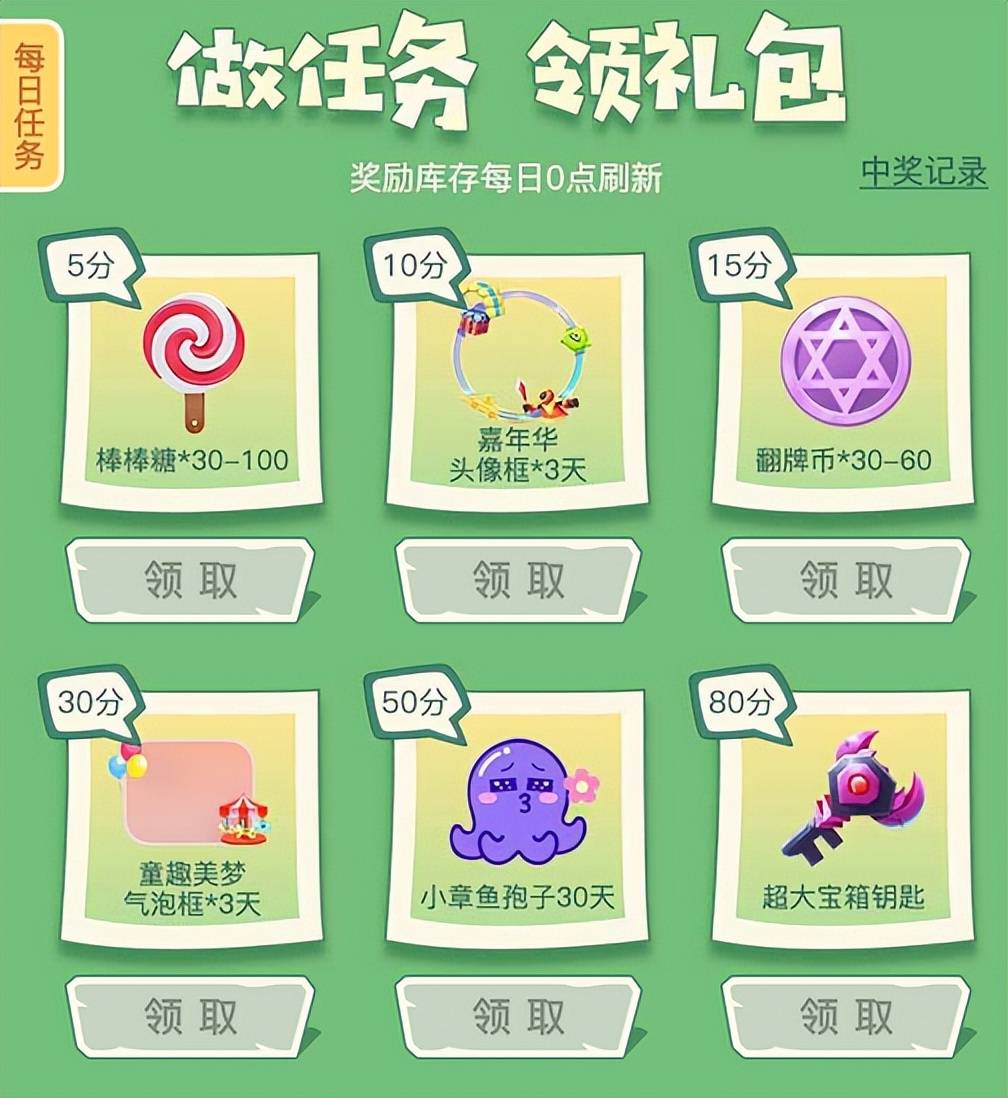This screenshot has height=1098, width=1008.
Task: Claim the 50分 小章鱼孢子 reward
Action: point(518,1016)
